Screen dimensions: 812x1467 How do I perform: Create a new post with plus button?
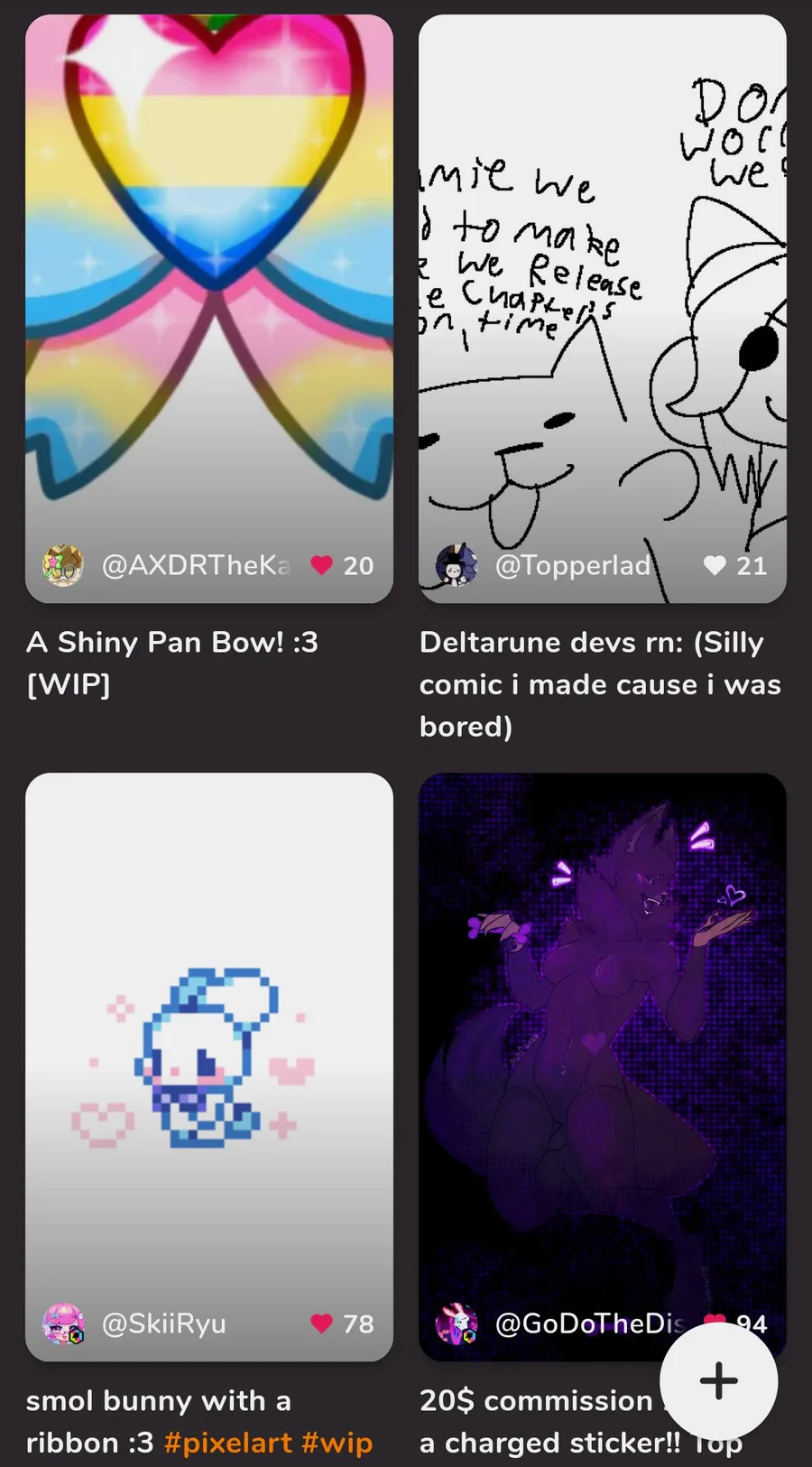click(718, 1381)
